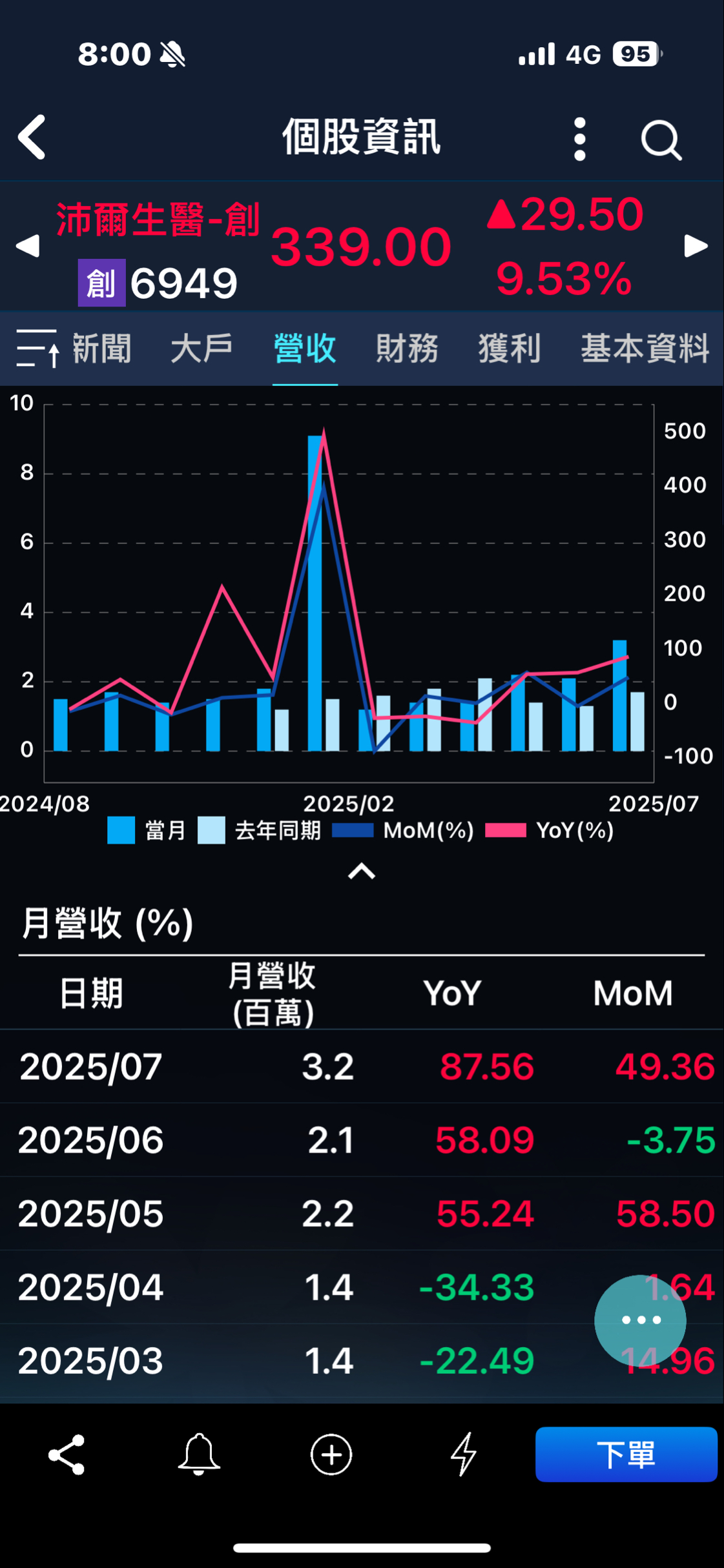This screenshot has width=724, height=1568.
Task: Tap the floating three-dot bubble button
Action: tap(640, 1320)
